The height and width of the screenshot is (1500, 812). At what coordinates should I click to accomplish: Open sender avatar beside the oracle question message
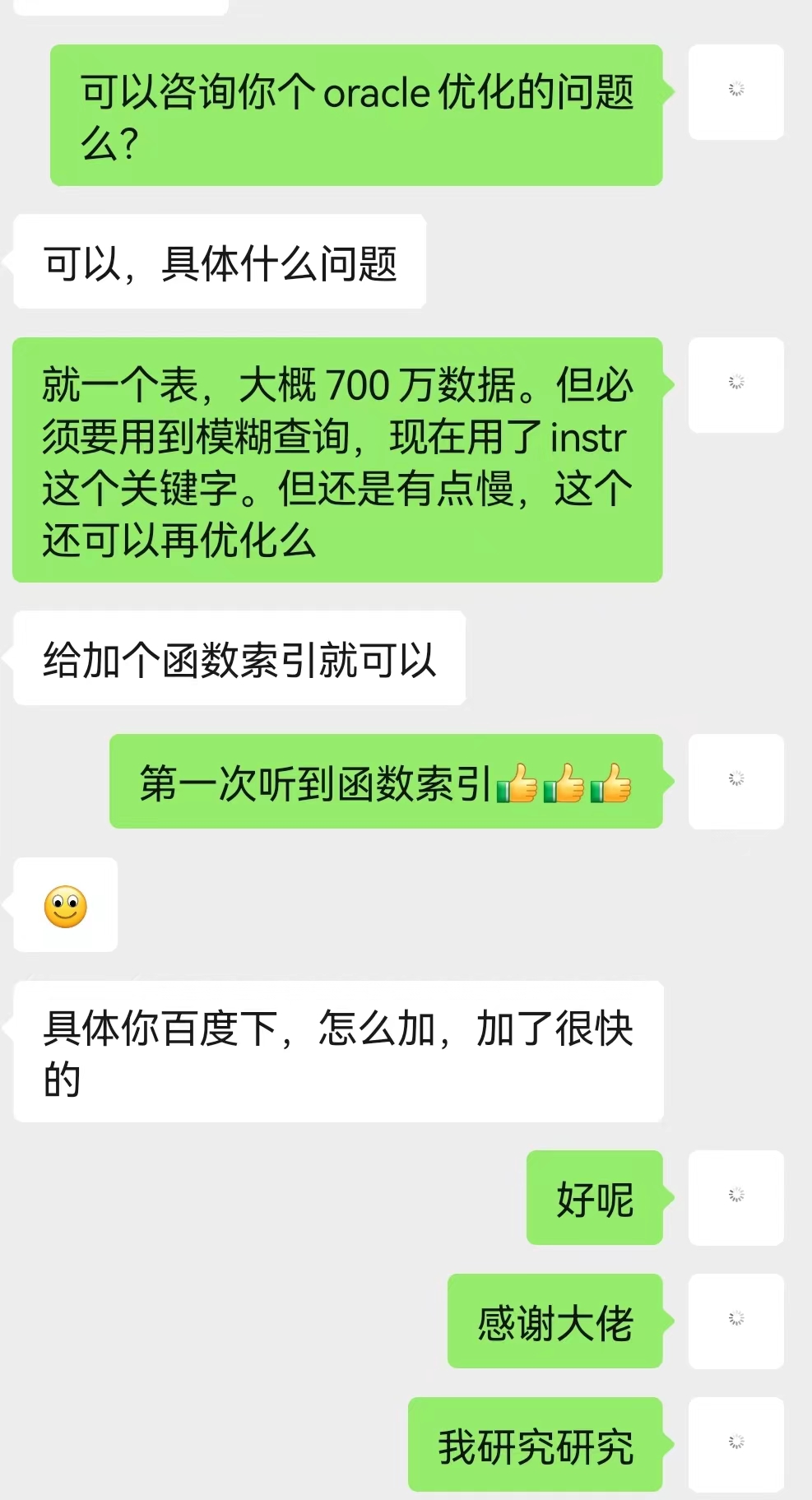coord(735,91)
